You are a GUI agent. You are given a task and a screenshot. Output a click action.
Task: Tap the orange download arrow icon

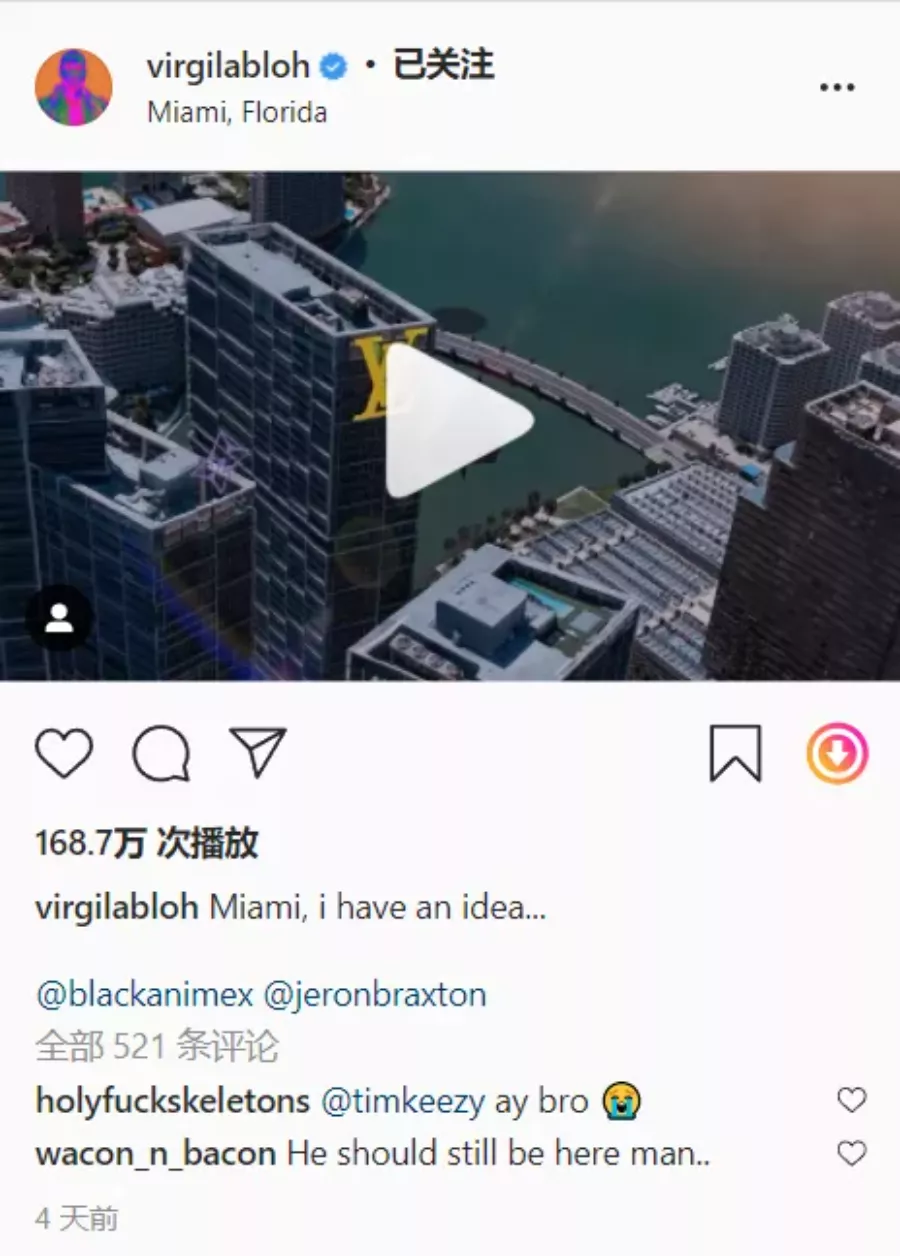[x=837, y=753]
